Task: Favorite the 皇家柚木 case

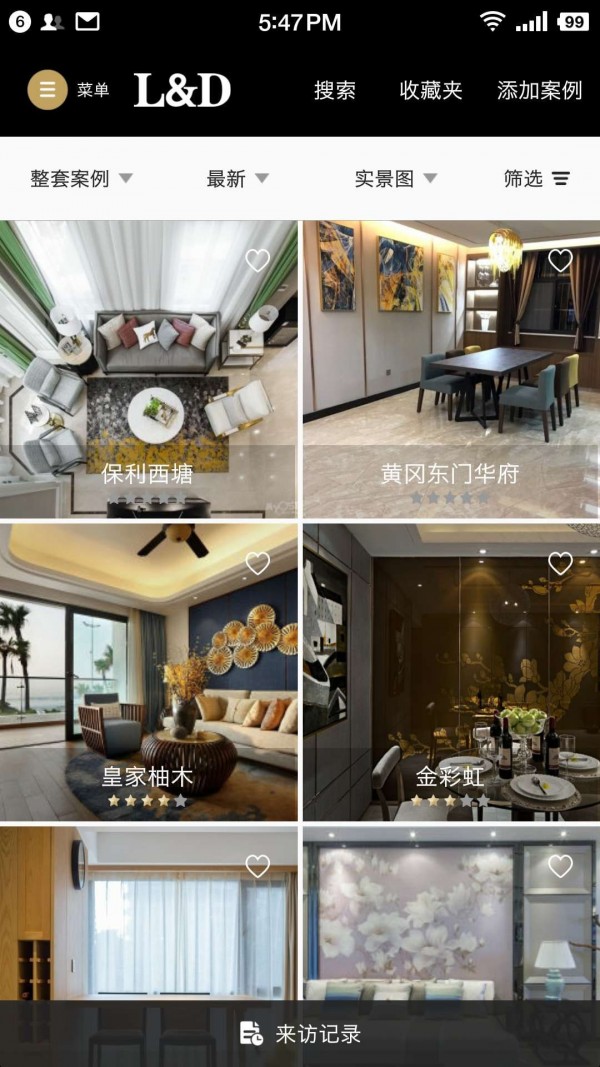Action: 258,563
